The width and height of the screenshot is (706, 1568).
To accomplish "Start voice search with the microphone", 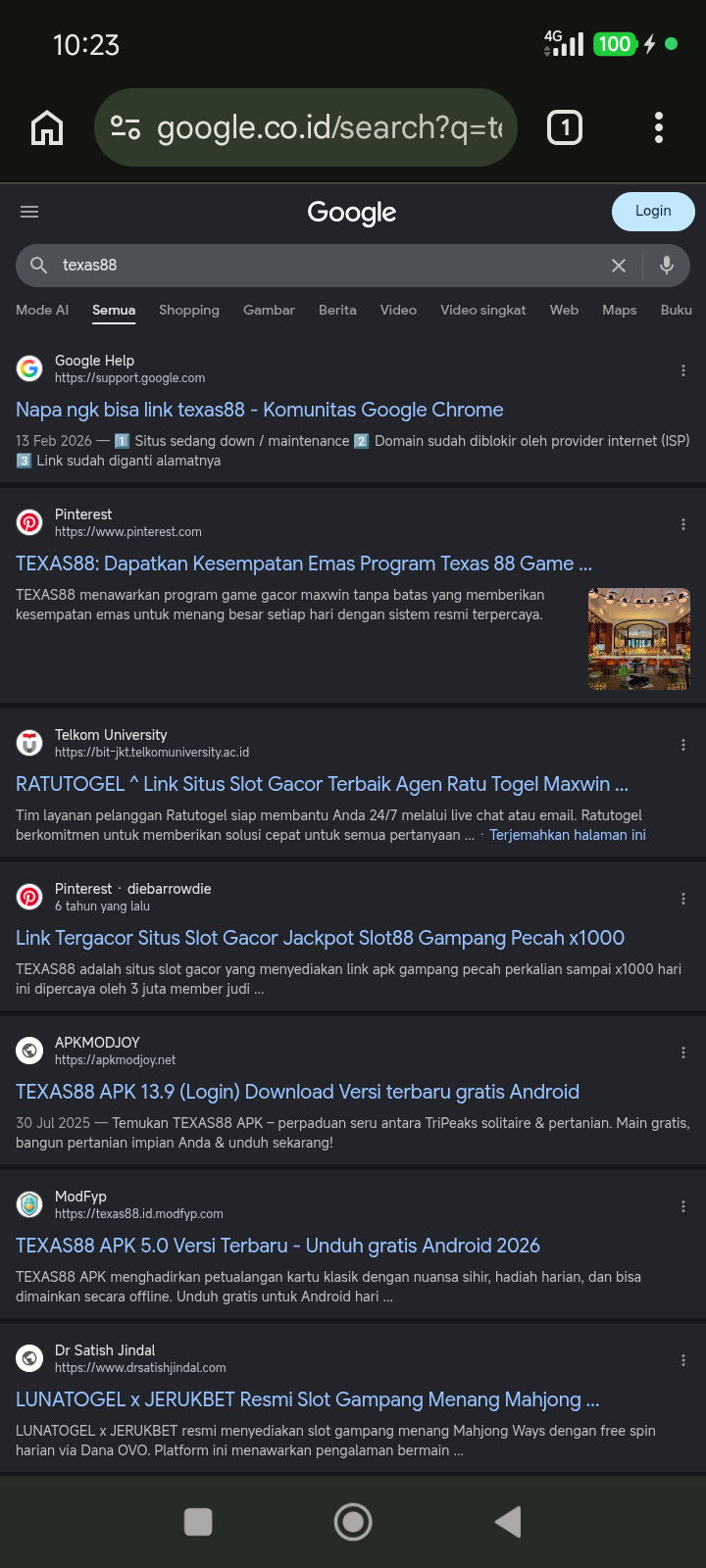I will point(667,266).
